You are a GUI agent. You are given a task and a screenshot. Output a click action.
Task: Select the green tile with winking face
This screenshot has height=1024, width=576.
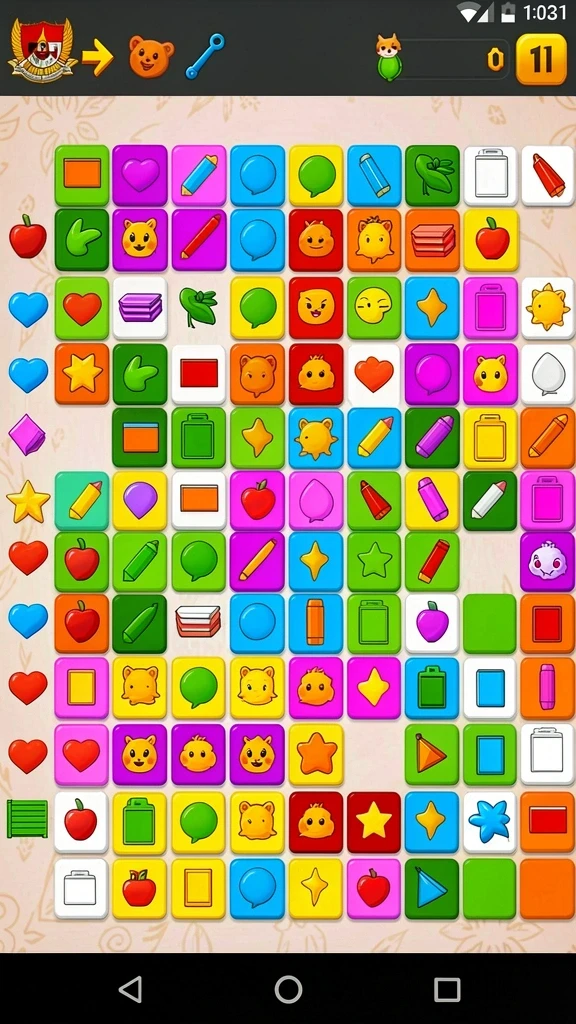coord(374,307)
